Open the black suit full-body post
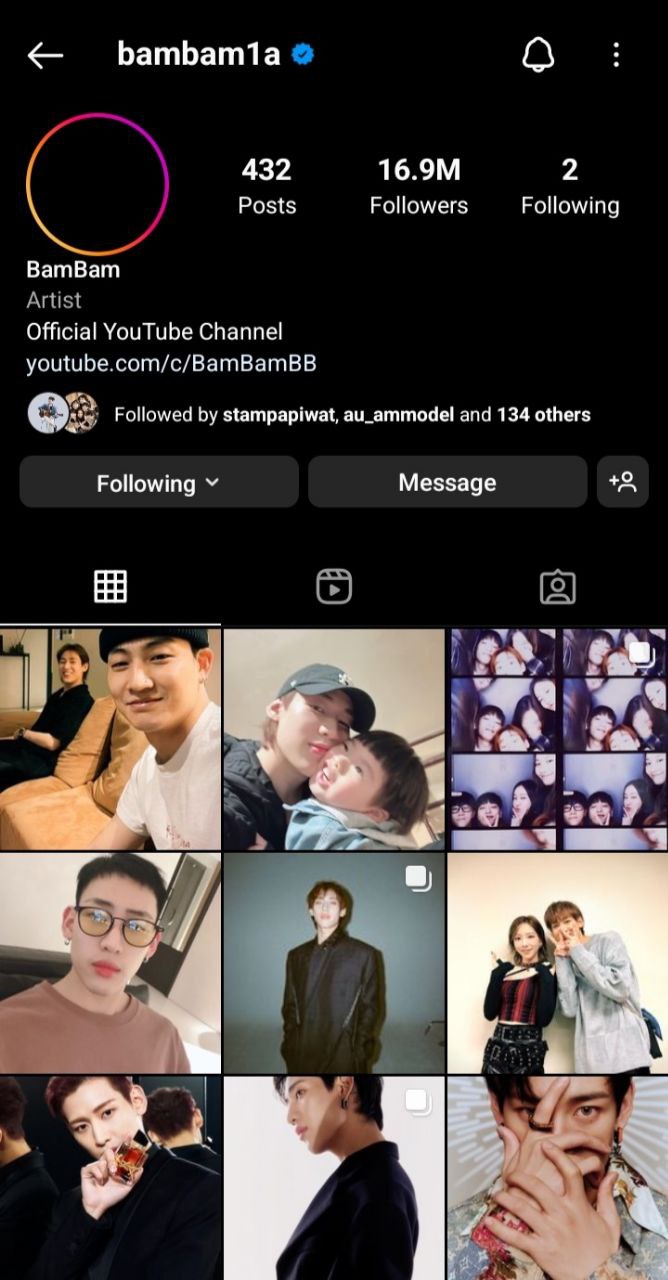 pos(334,963)
